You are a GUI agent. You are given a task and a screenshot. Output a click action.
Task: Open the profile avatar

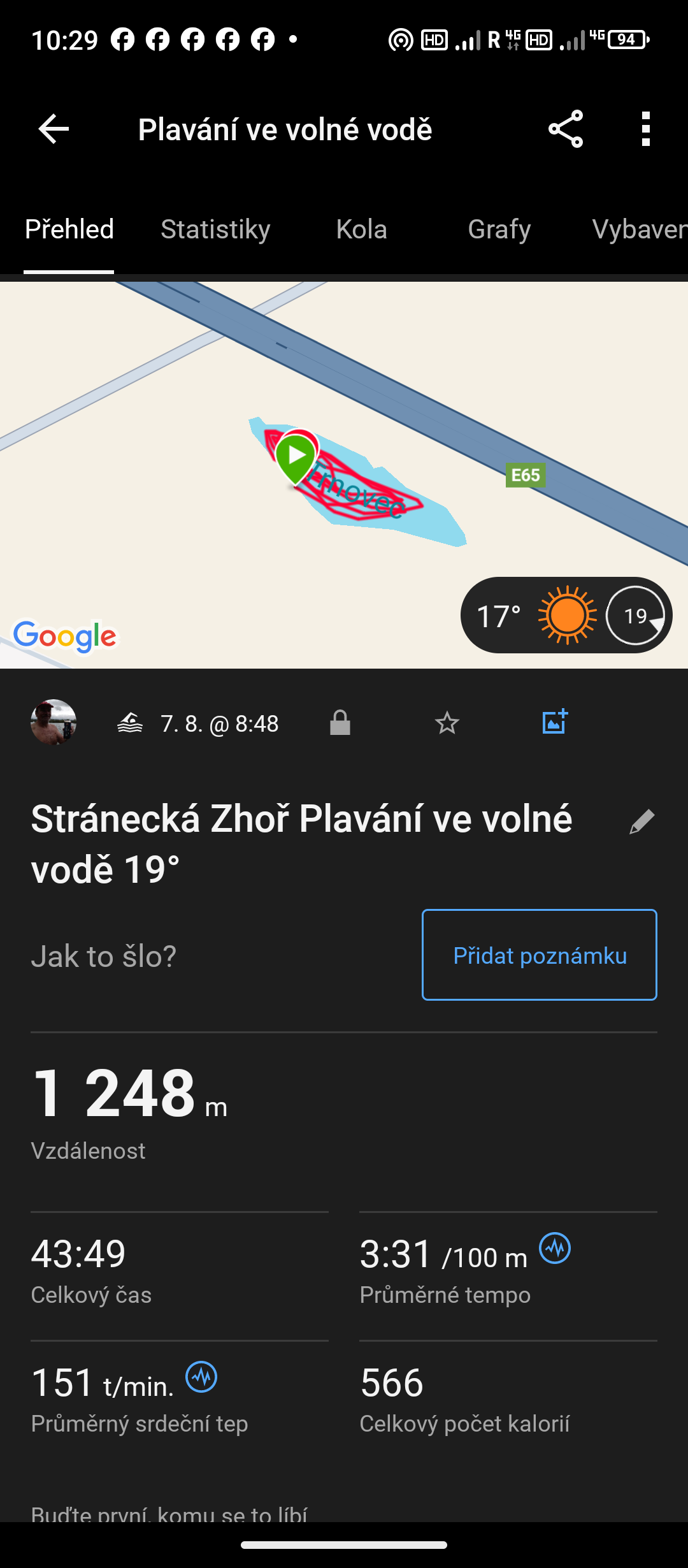pyautogui.click(x=54, y=723)
